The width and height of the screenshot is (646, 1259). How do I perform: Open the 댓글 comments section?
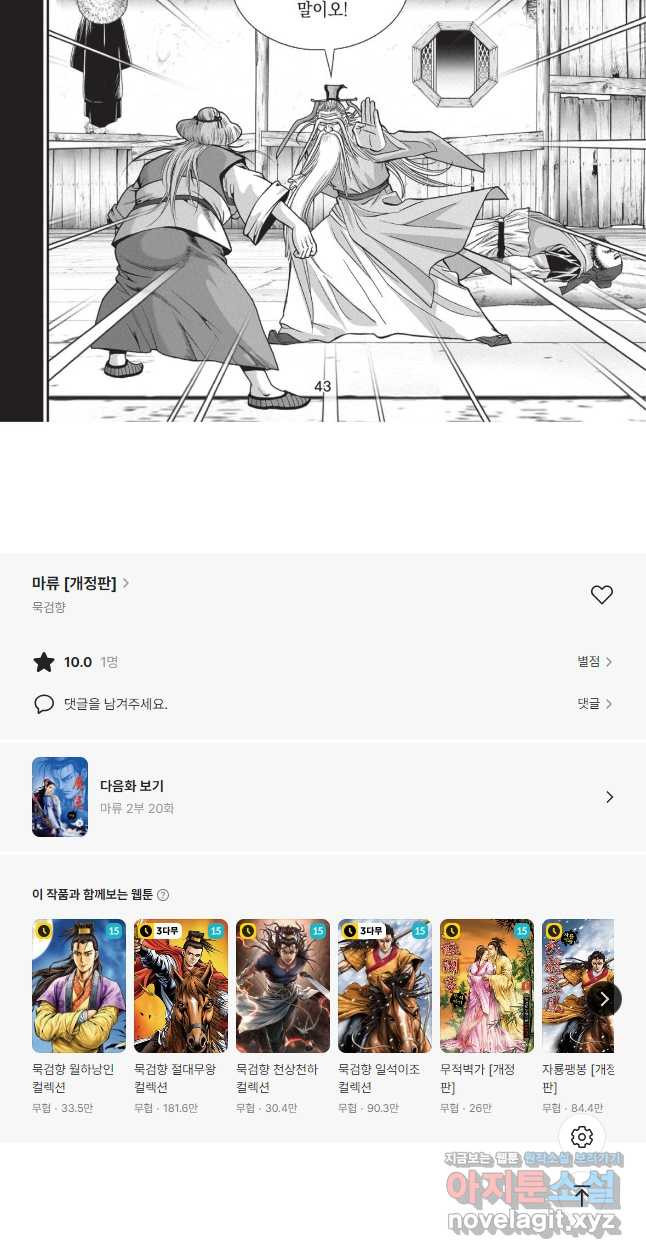click(594, 704)
